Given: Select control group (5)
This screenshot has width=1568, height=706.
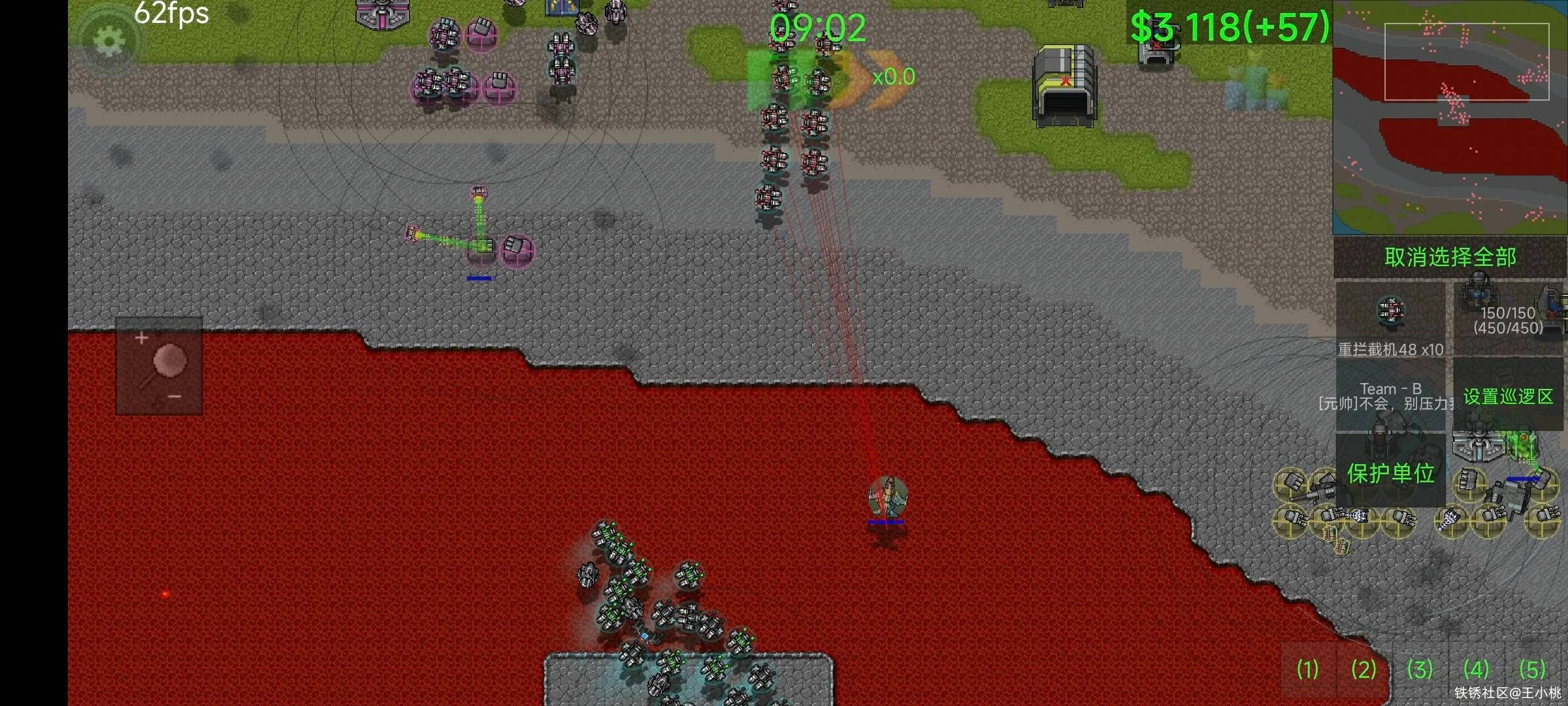Looking at the screenshot, I should click(1533, 669).
